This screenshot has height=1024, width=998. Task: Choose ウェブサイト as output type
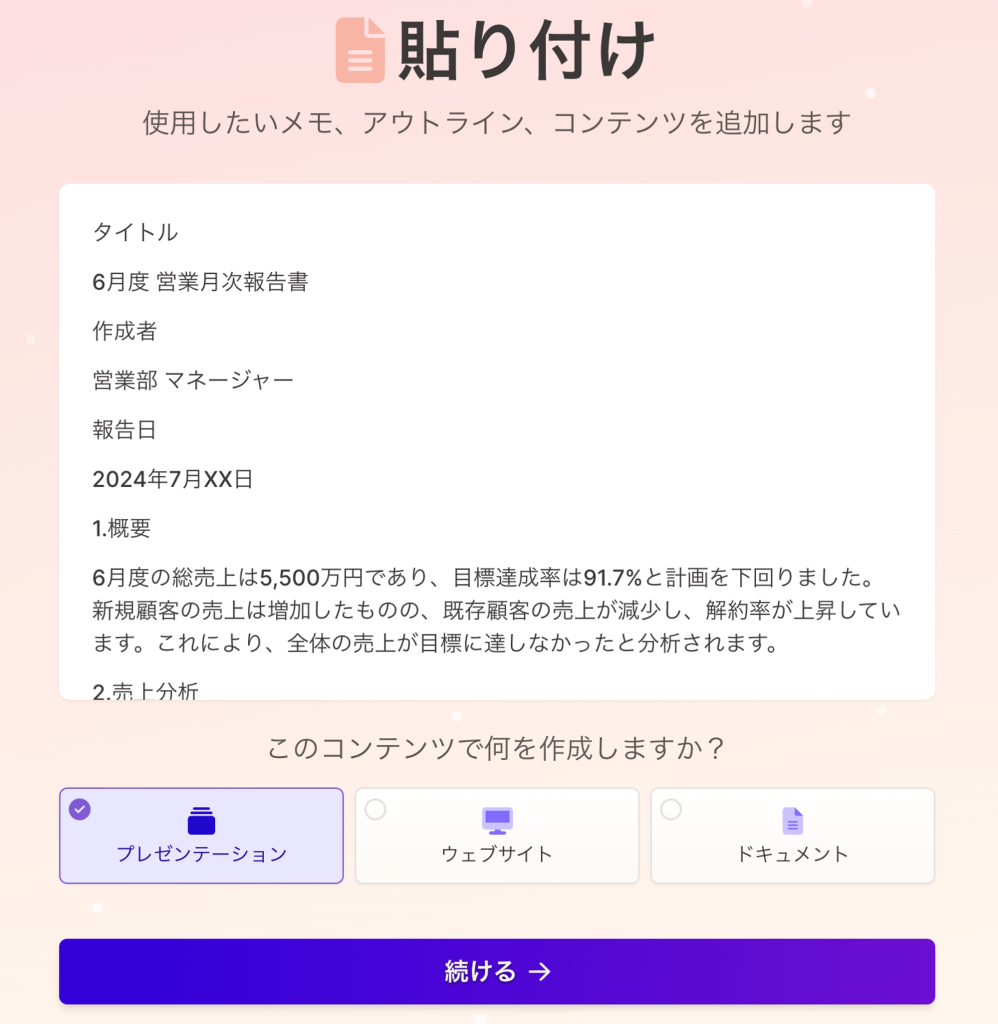(497, 836)
